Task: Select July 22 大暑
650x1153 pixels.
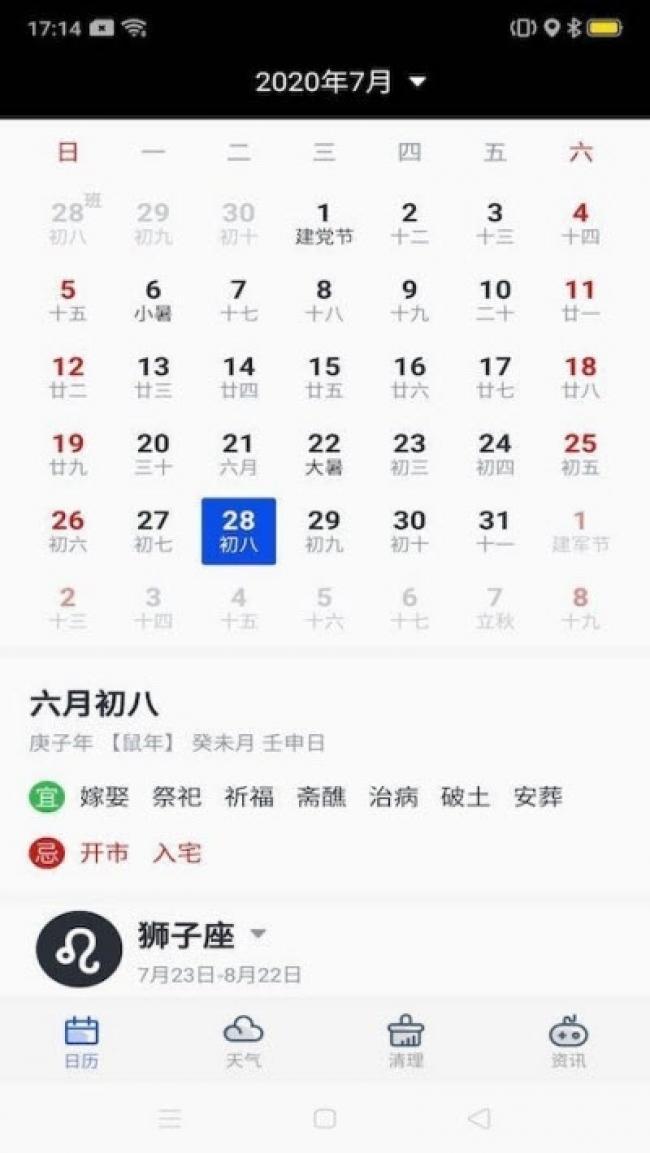Action: (324, 454)
